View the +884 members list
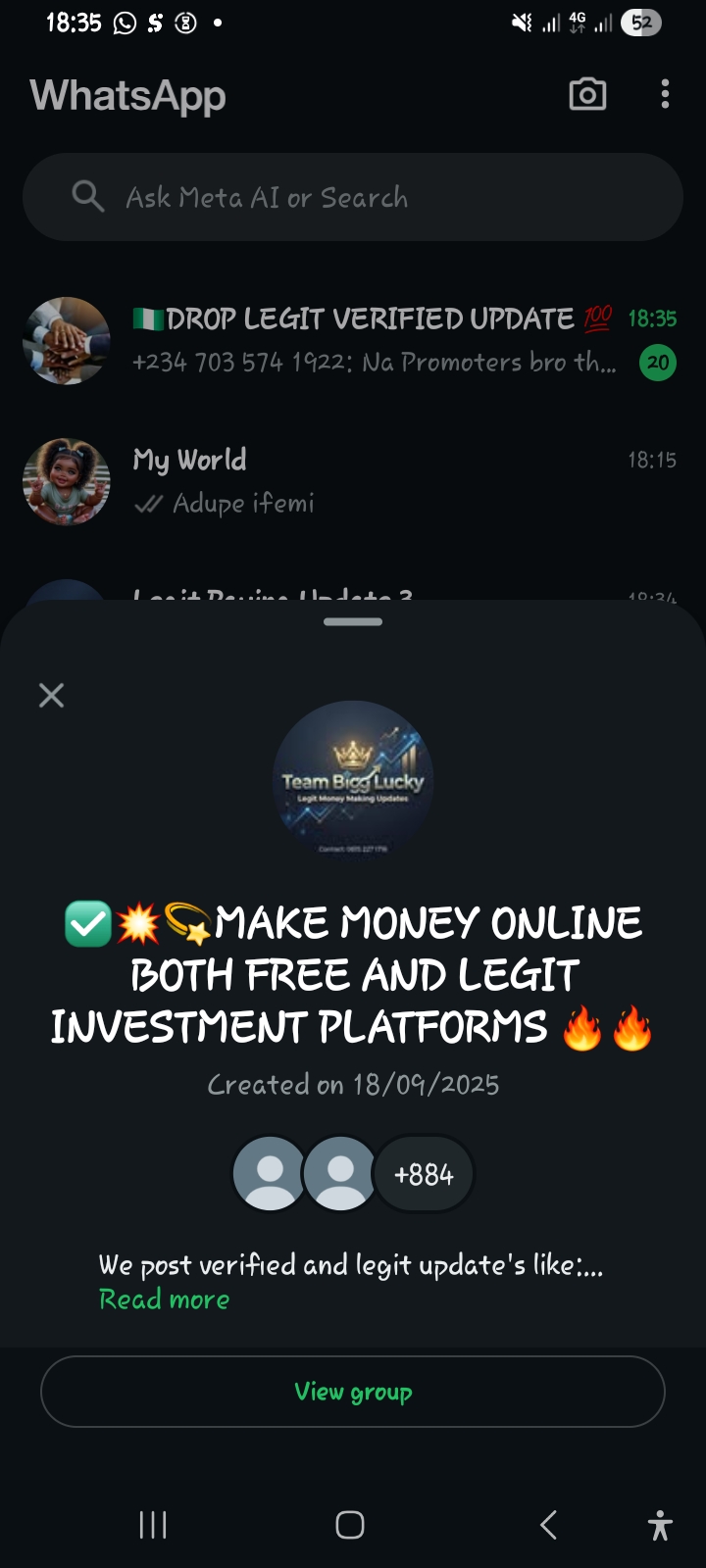Image resolution: width=706 pixels, height=1568 pixels. [424, 1174]
